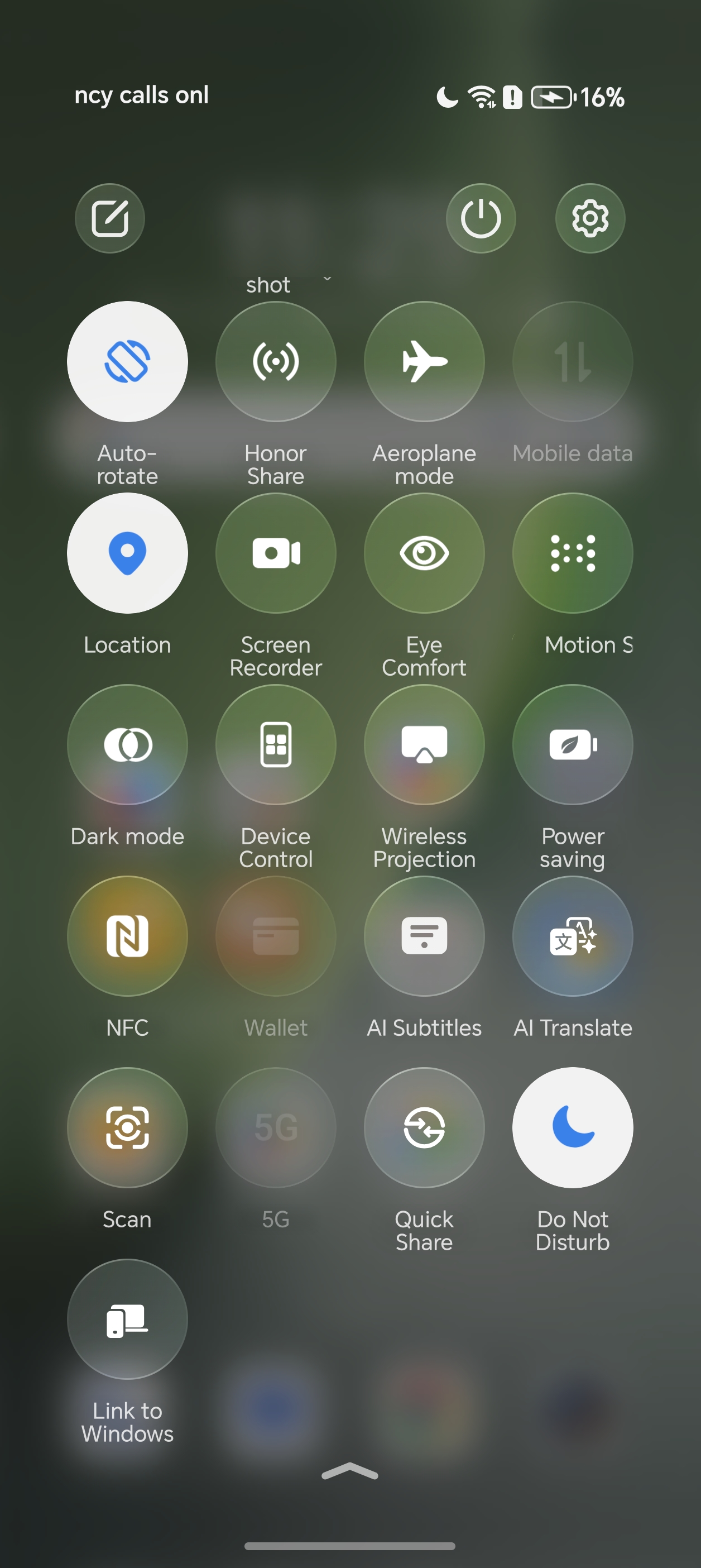Open the settings gear

589,218
